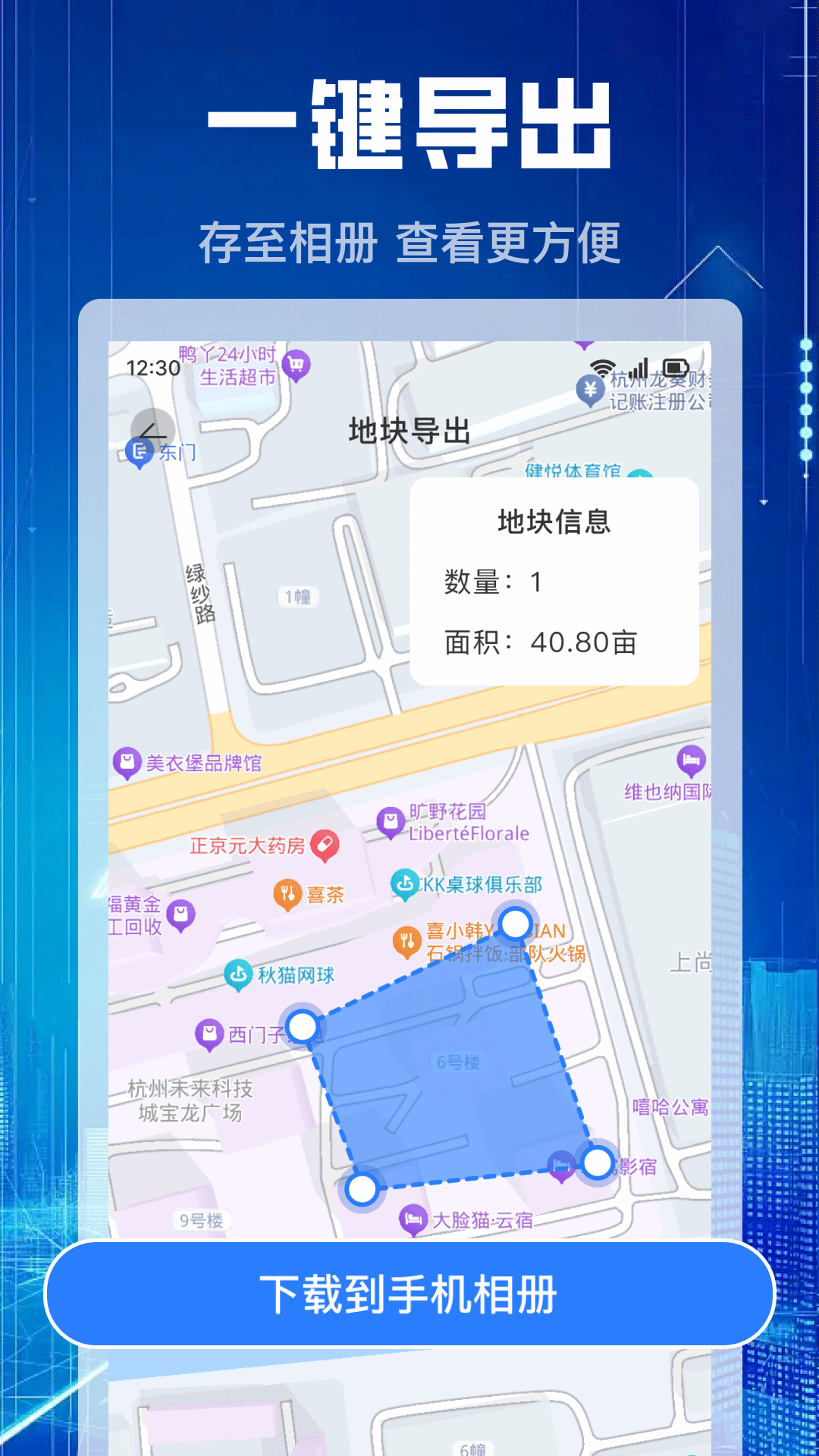This screenshot has width=819, height=1456.
Task: Click the 地块导出 page title
Action: [x=409, y=431]
